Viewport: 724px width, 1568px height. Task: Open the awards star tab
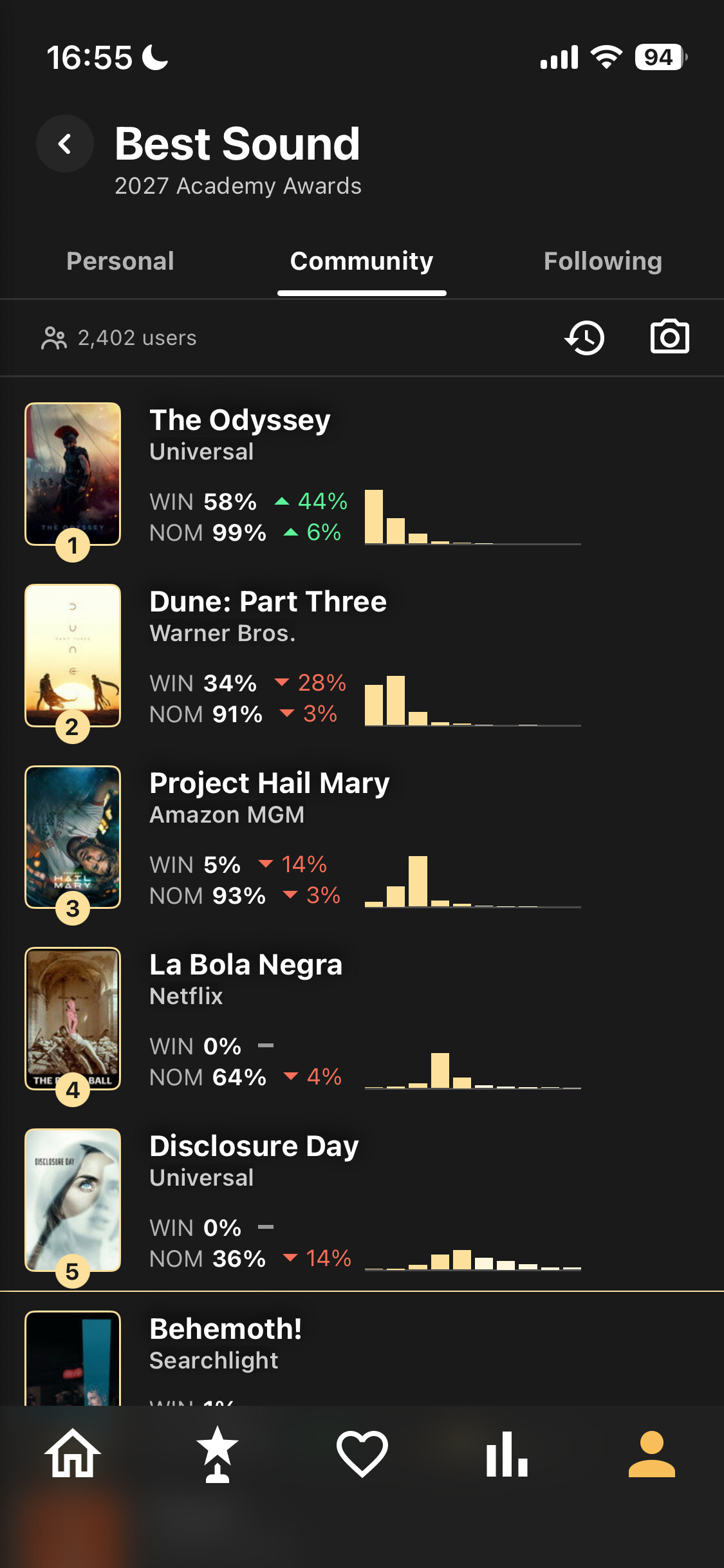click(x=218, y=1453)
